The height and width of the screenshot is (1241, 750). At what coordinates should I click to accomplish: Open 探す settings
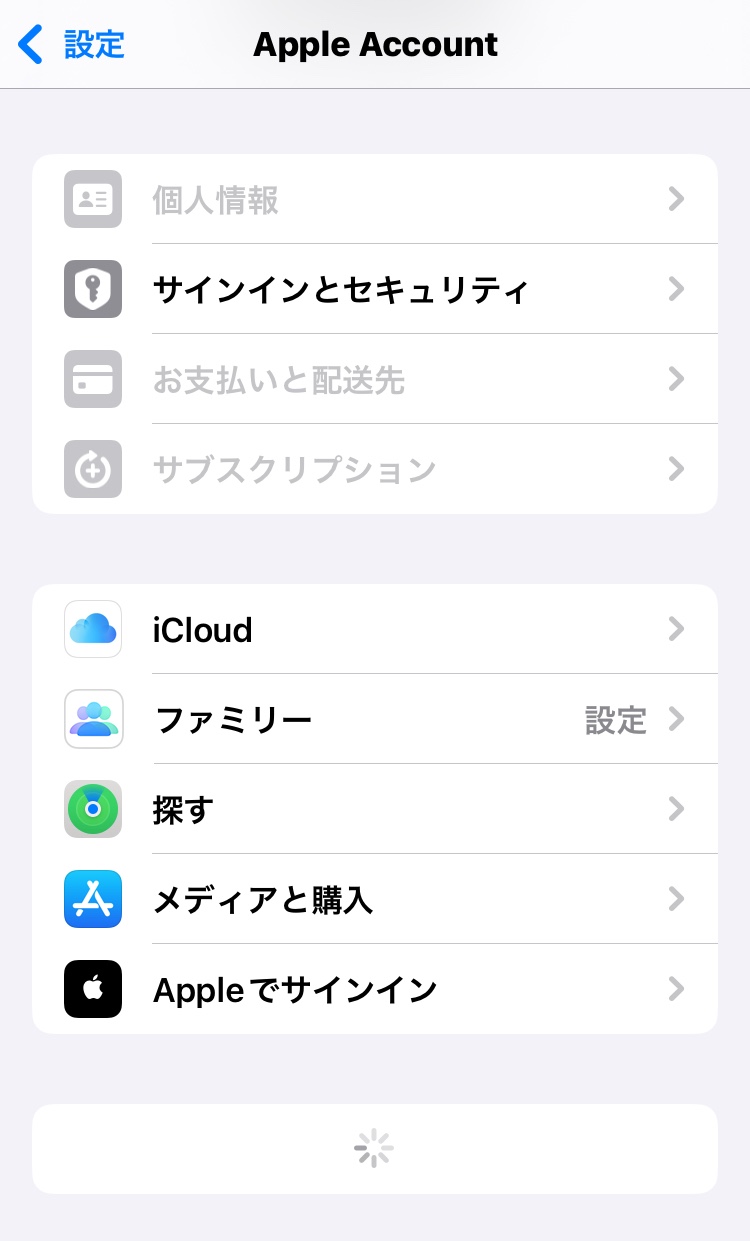point(375,810)
